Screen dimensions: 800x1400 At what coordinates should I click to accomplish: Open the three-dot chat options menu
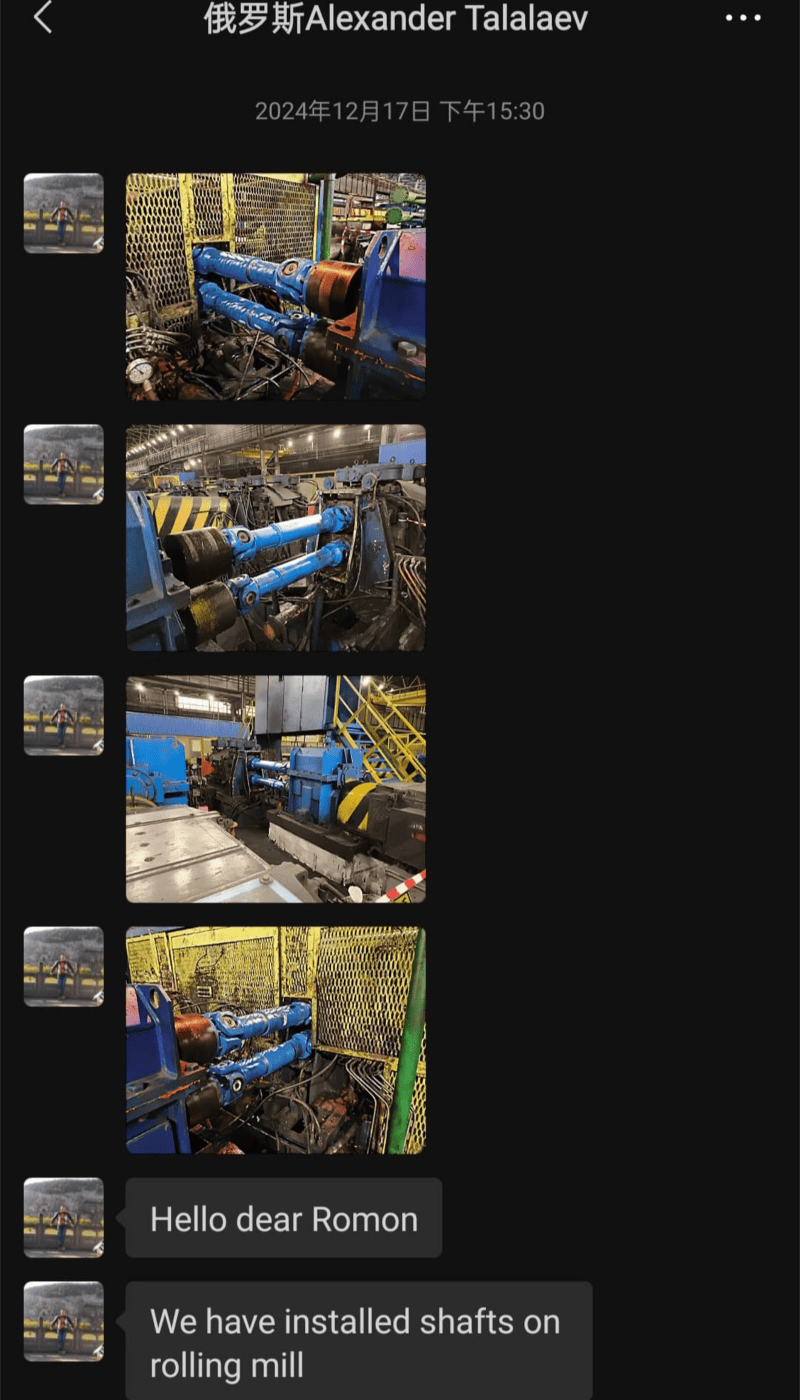pyautogui.click(x=743, y=18)
